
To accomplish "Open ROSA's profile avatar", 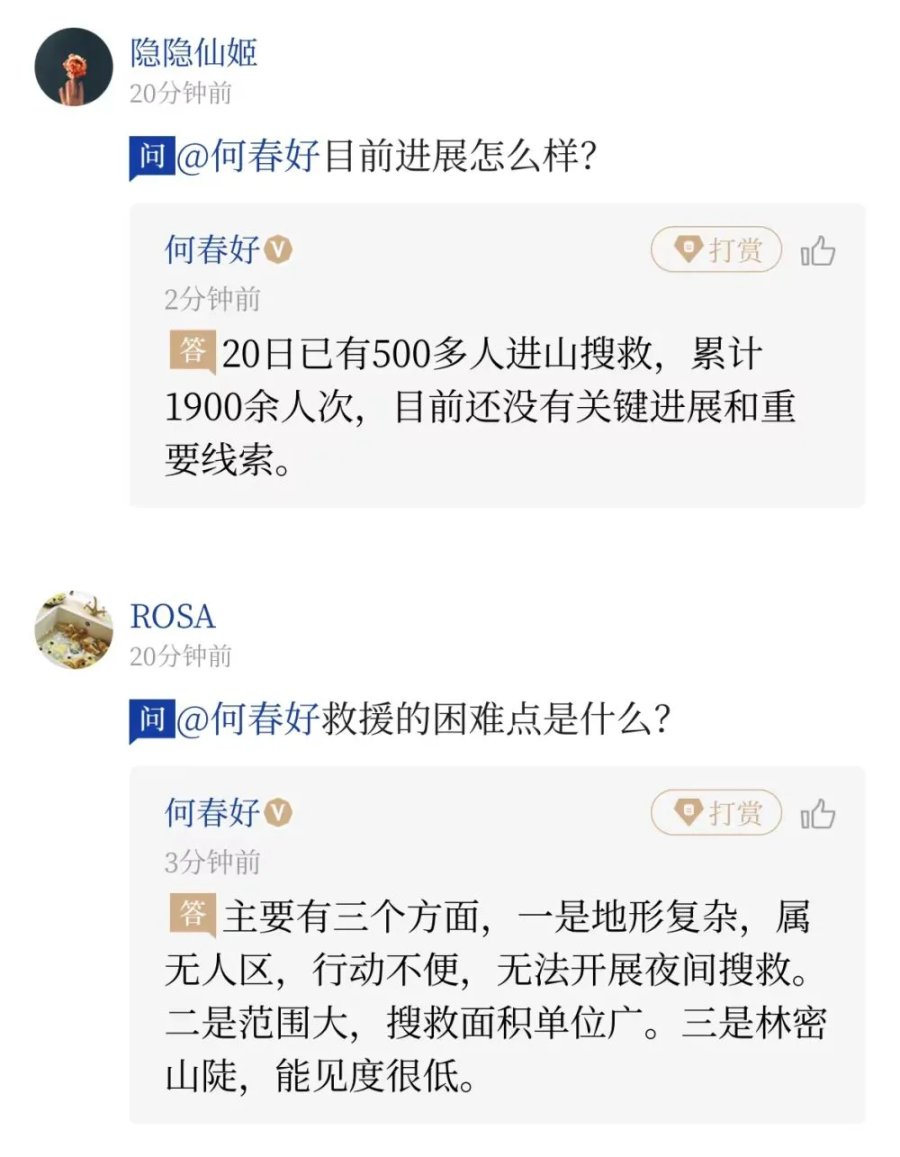I will click(x=73, y=630).
